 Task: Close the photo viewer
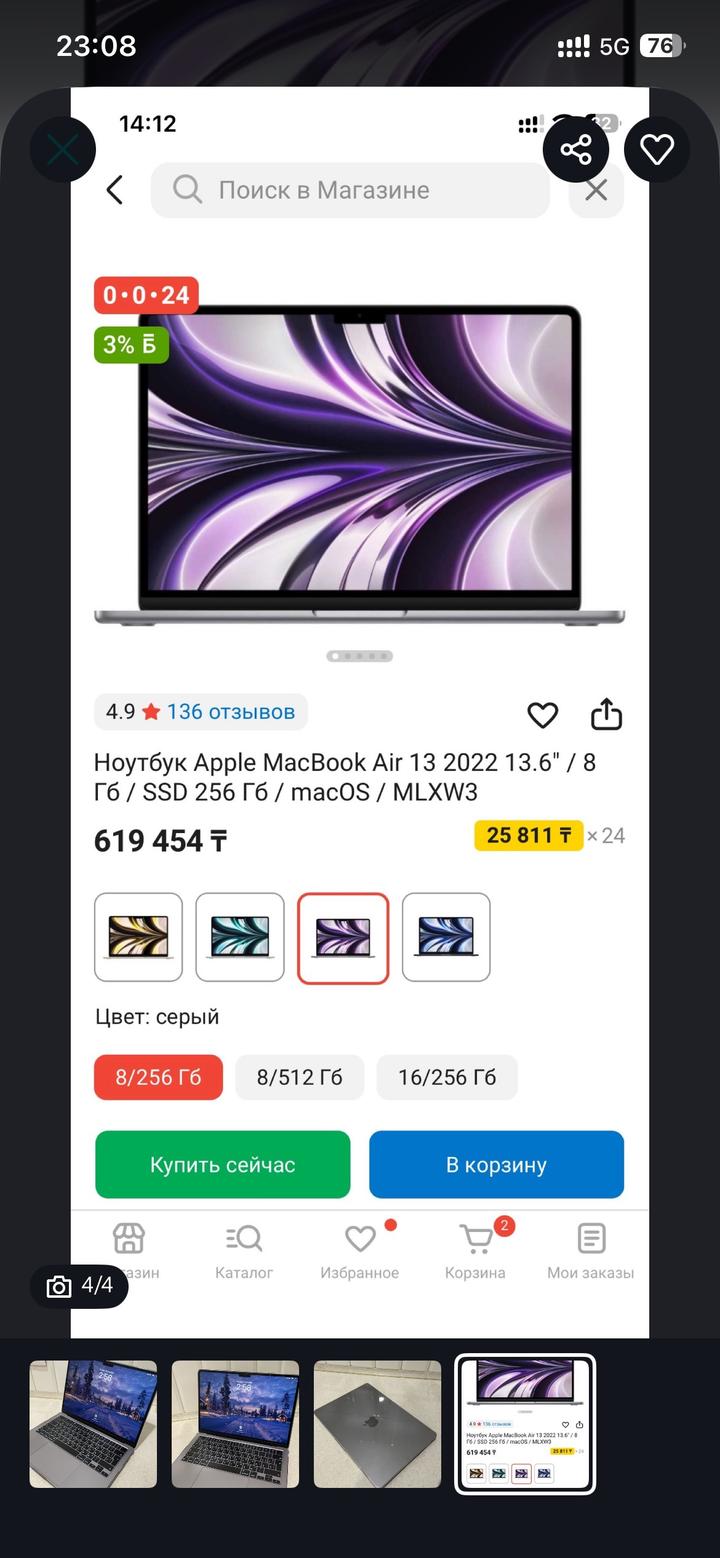63,151
